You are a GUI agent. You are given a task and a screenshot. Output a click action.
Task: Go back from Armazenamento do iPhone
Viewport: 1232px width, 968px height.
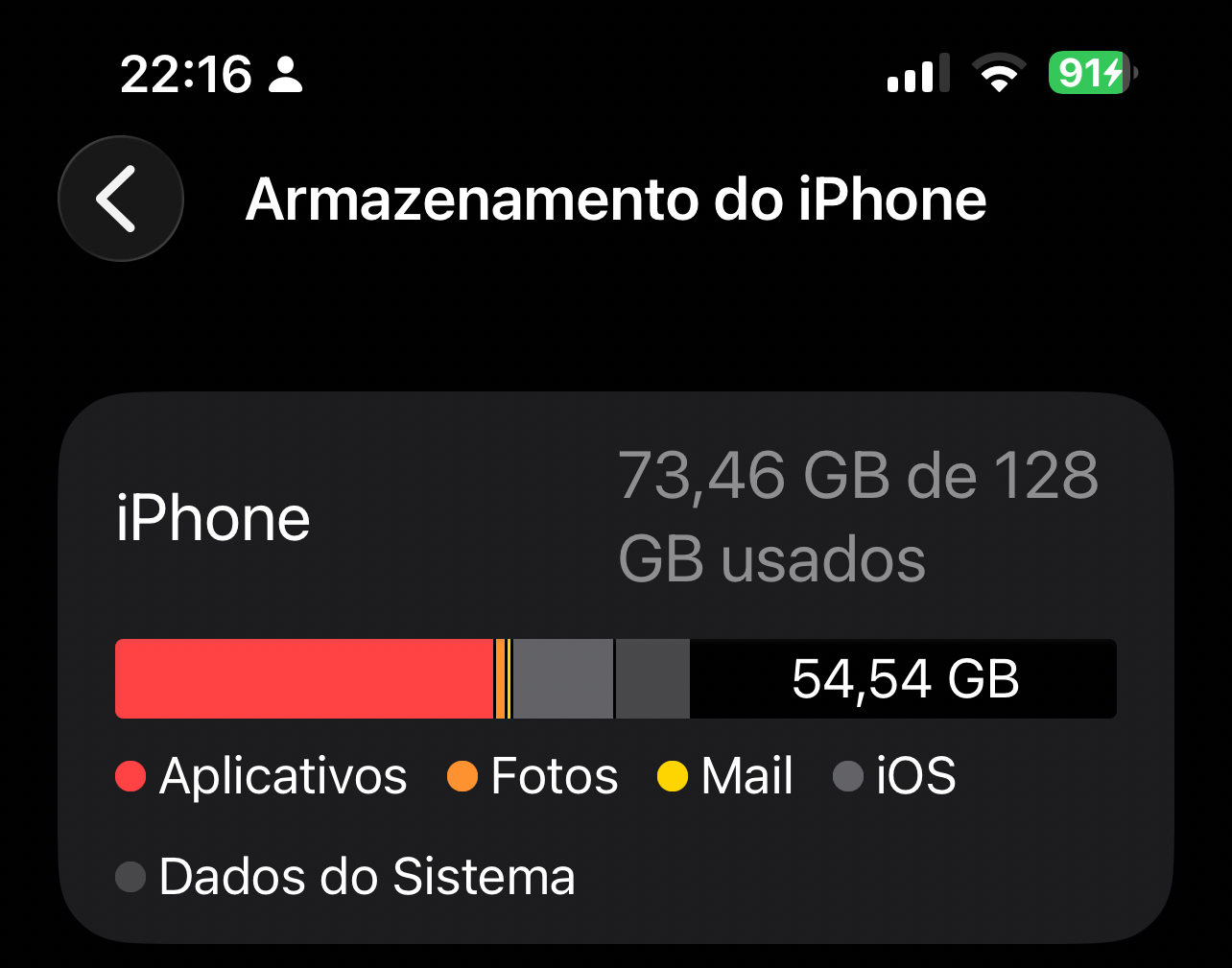tap(120, 199)
